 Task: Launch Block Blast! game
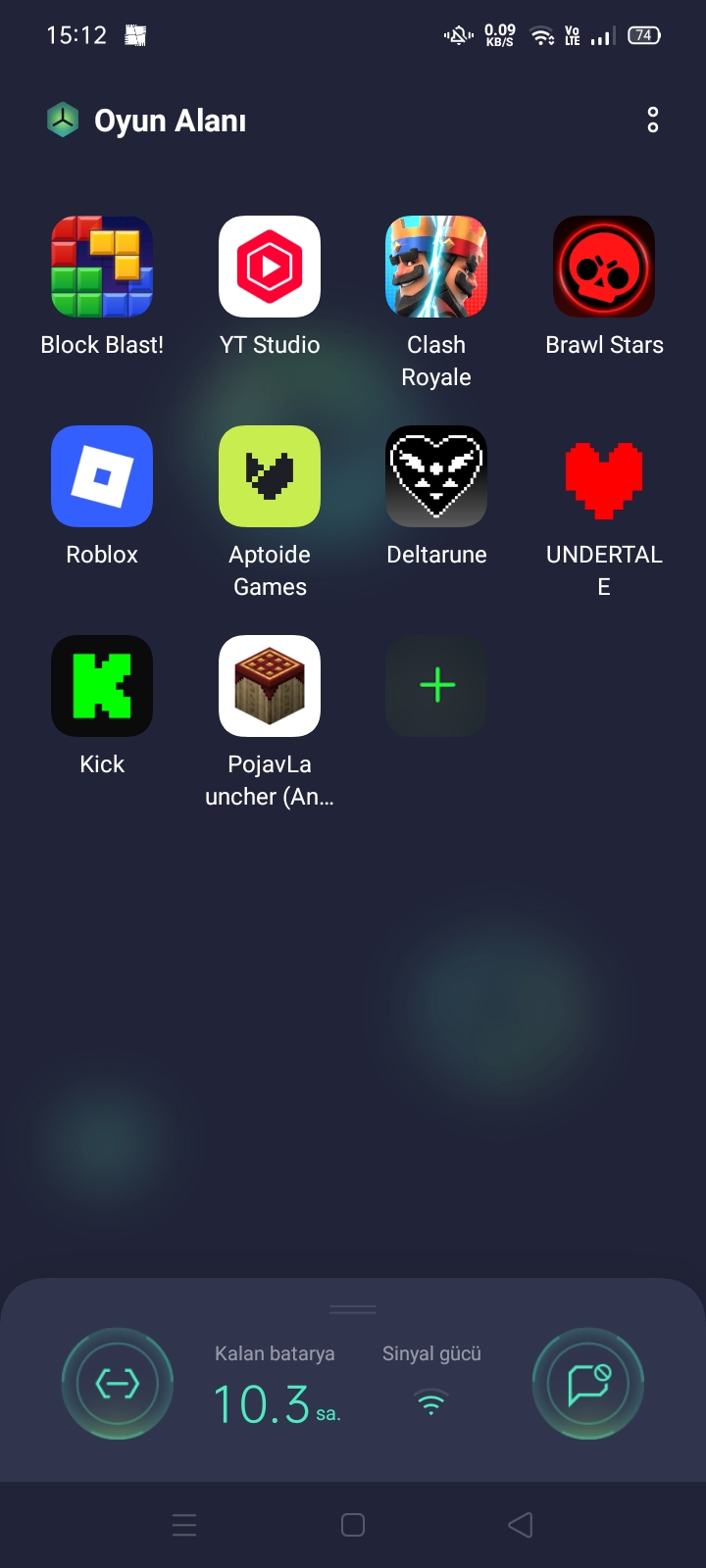[102, 267]
